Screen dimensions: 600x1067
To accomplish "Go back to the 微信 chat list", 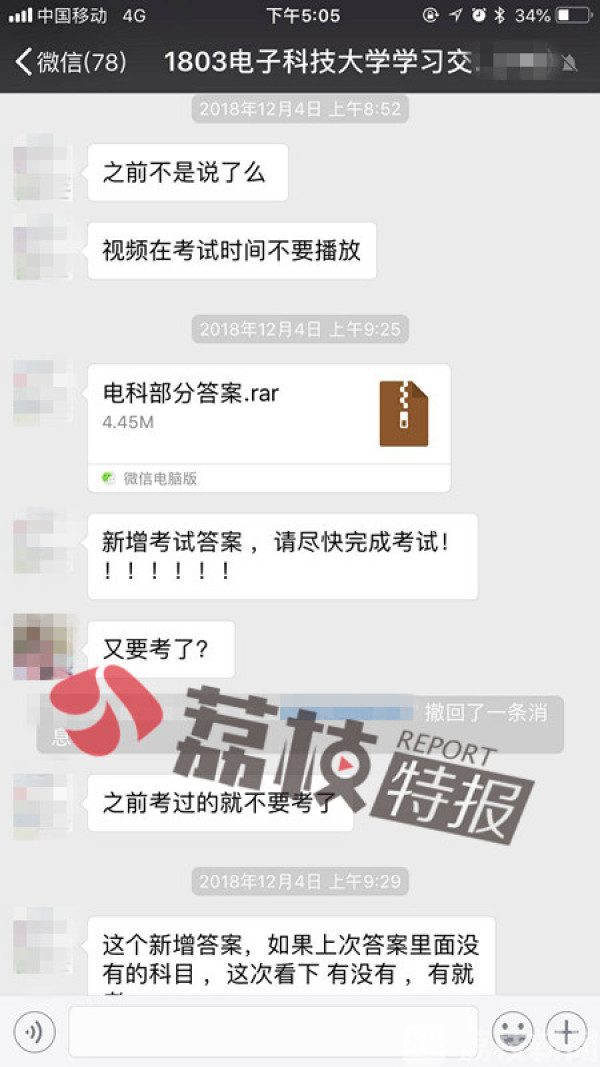I will [x=70, y=63].
